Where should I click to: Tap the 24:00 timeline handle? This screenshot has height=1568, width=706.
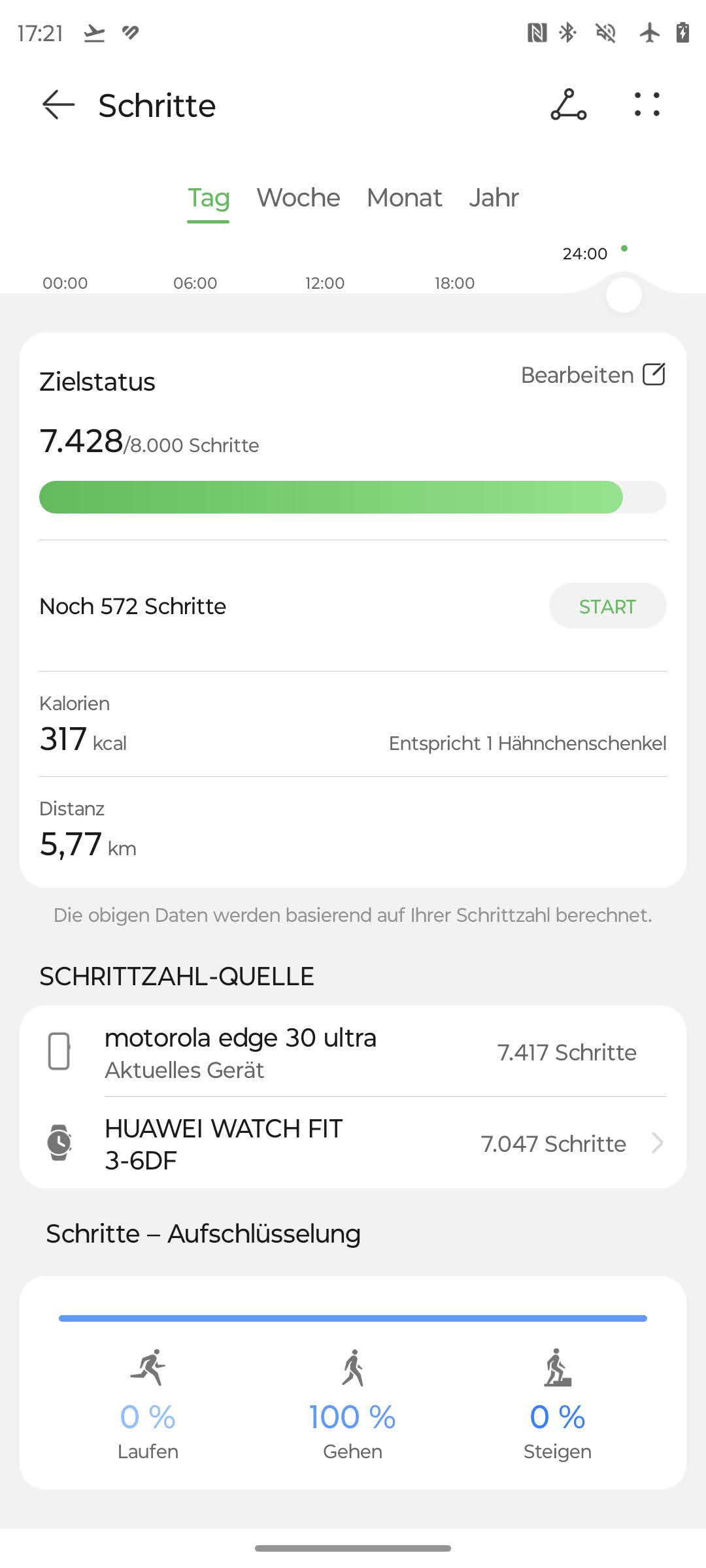pos(624,295)
